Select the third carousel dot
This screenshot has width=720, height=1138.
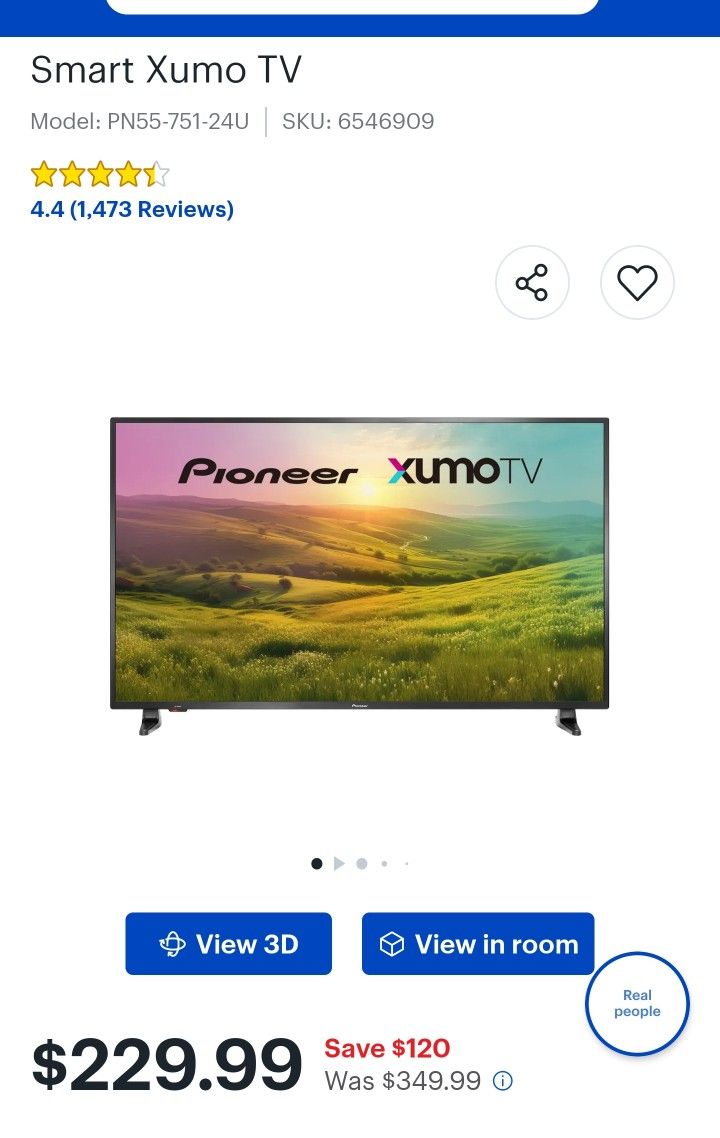tap(361, 862)
